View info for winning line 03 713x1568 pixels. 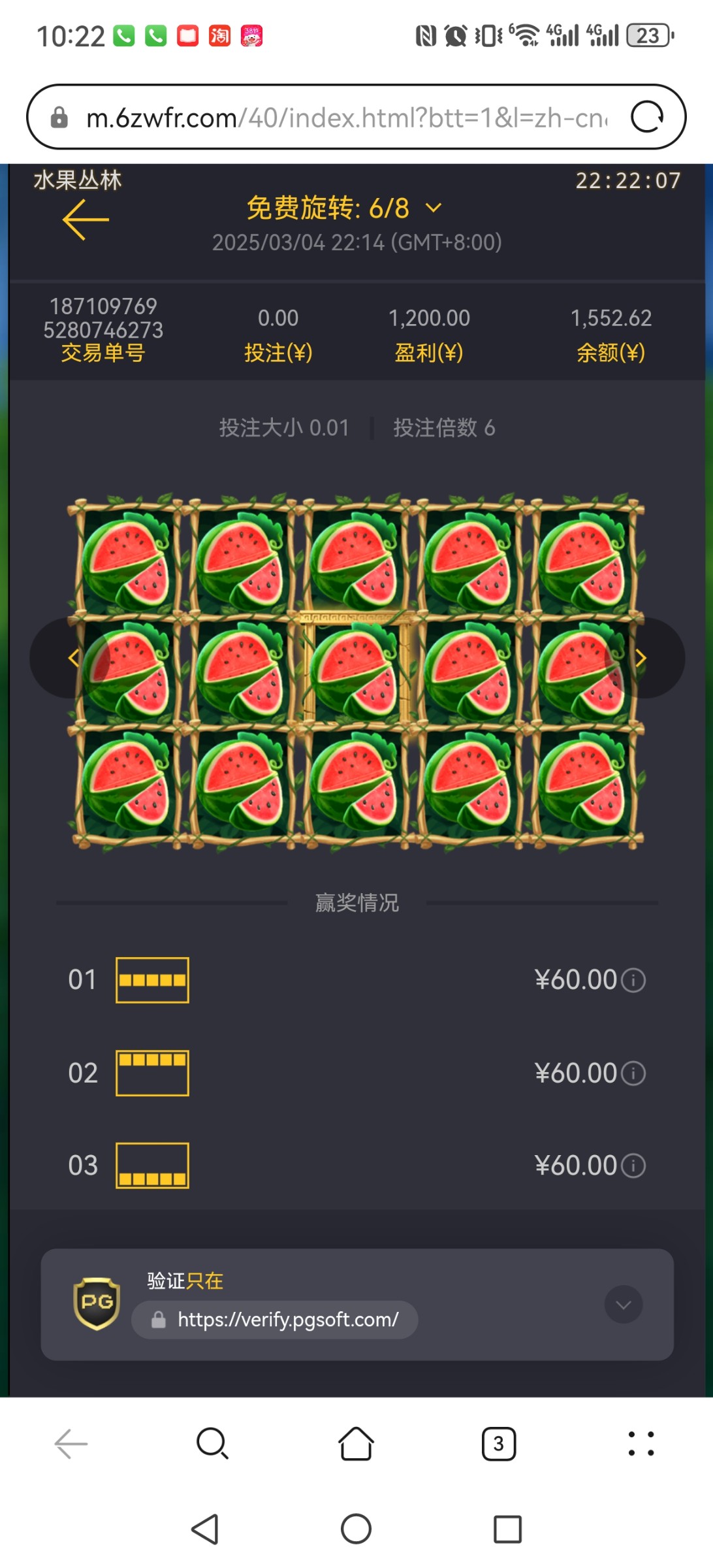(x=633, y=1166)
